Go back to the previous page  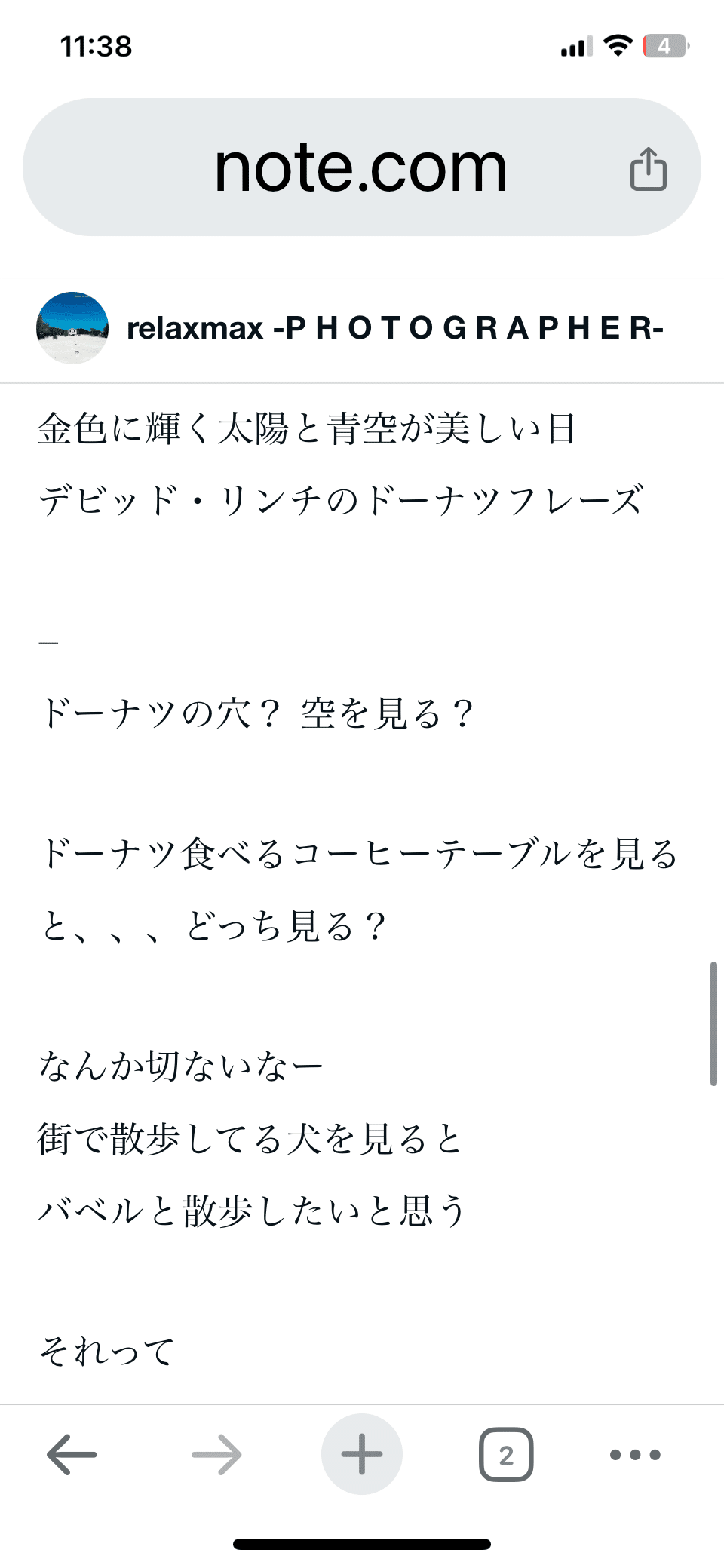(72, 1454)
